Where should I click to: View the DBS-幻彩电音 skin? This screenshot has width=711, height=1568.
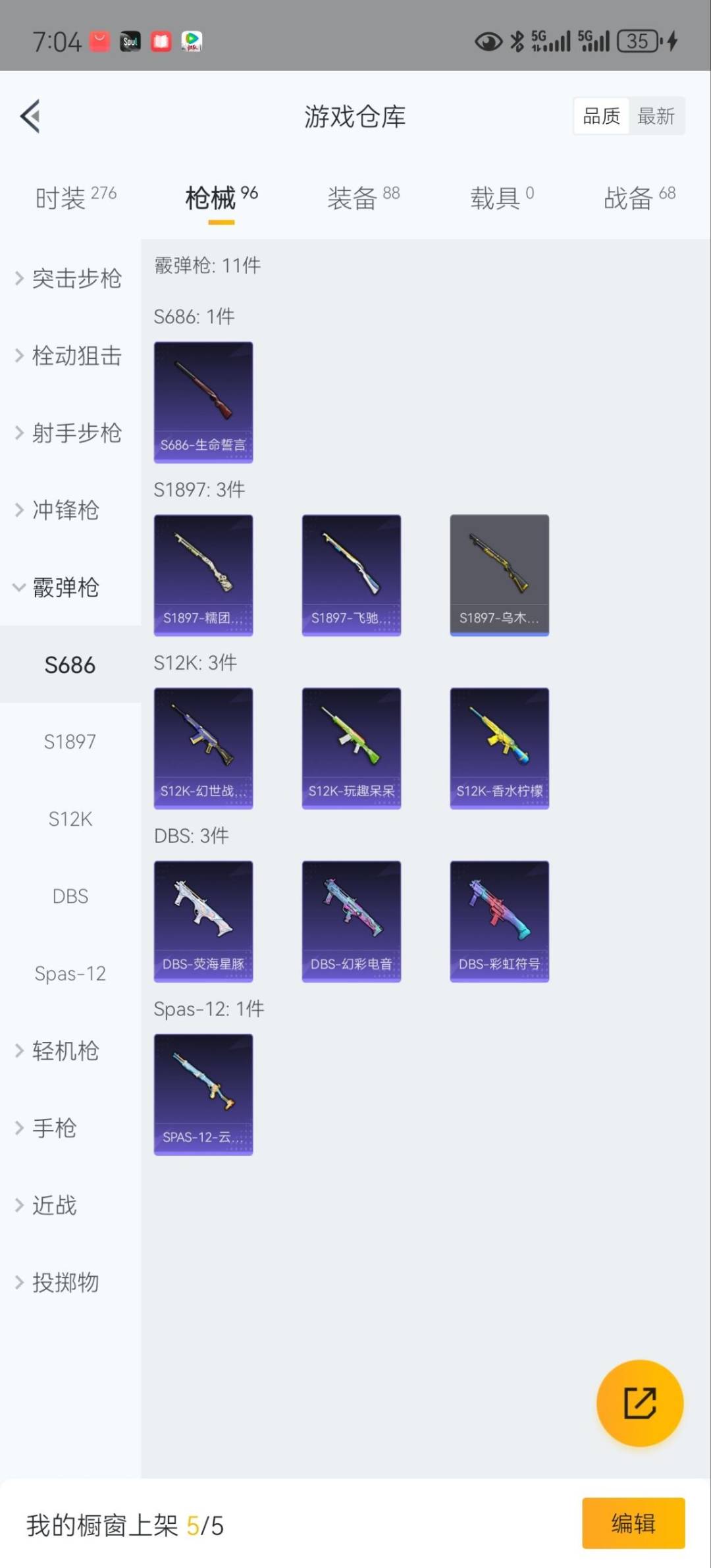[351, 921]
